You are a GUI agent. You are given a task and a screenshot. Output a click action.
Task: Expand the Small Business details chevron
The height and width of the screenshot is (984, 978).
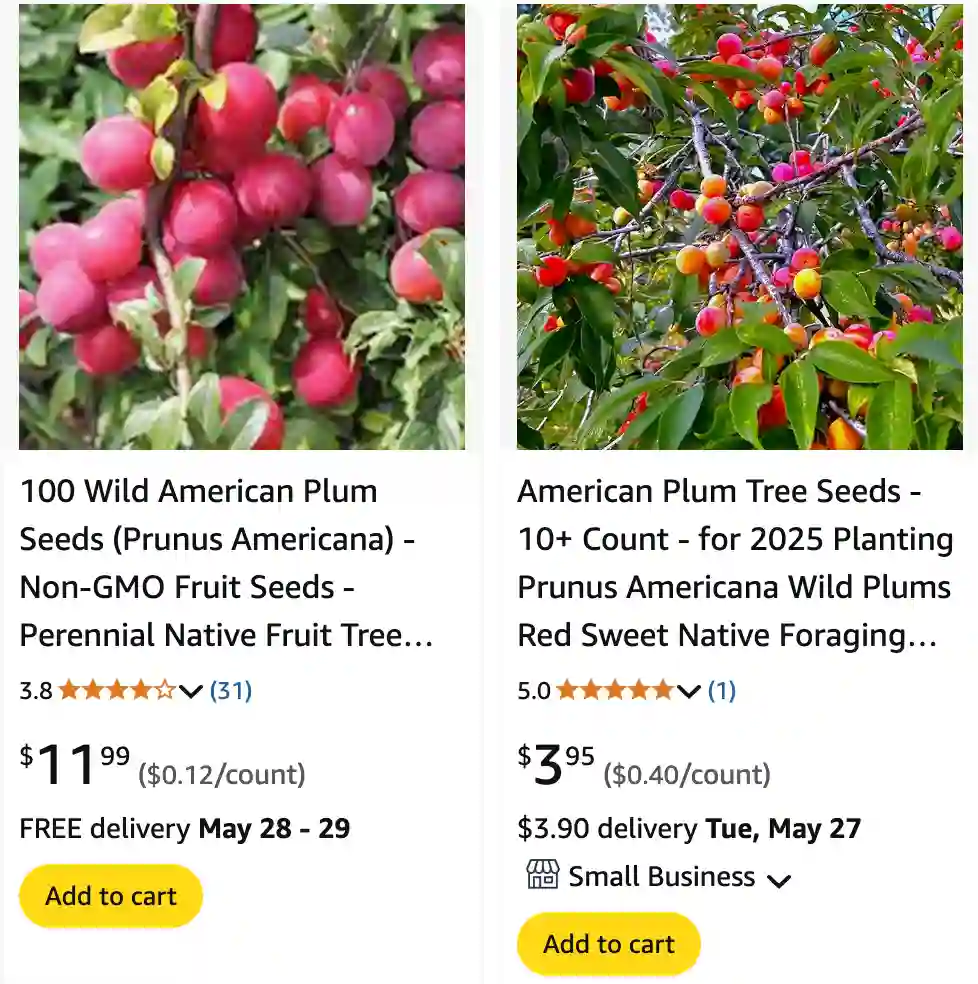781,879
